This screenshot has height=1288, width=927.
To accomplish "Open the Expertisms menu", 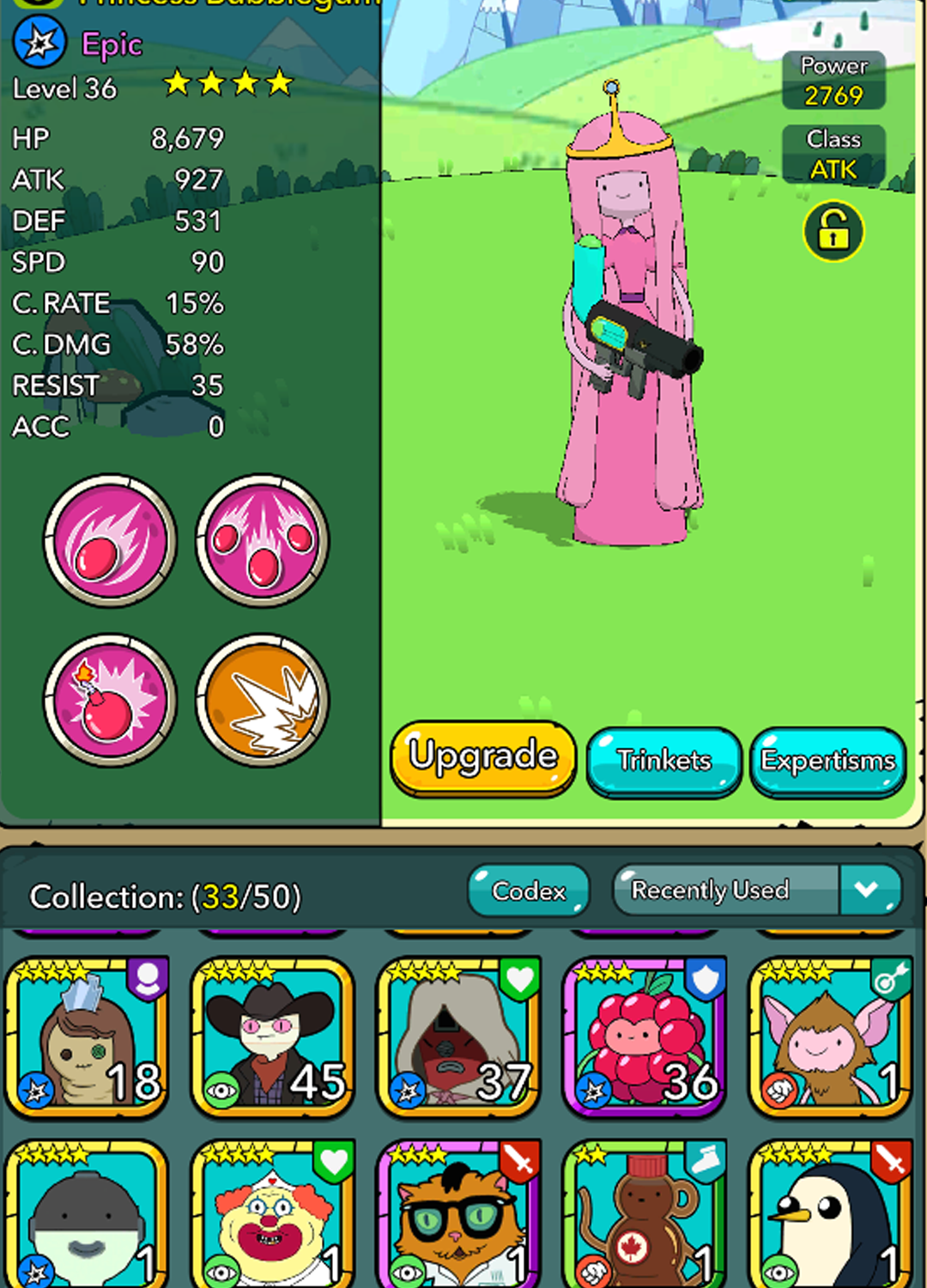I will 827,761.
